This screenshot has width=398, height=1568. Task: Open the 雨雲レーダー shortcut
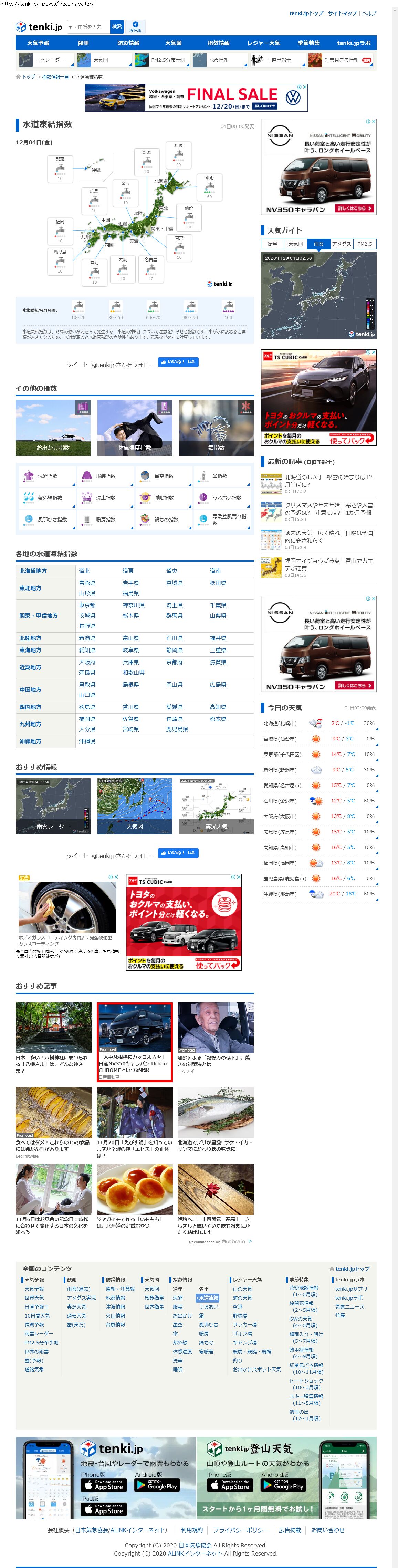click(x=45, y=60)
